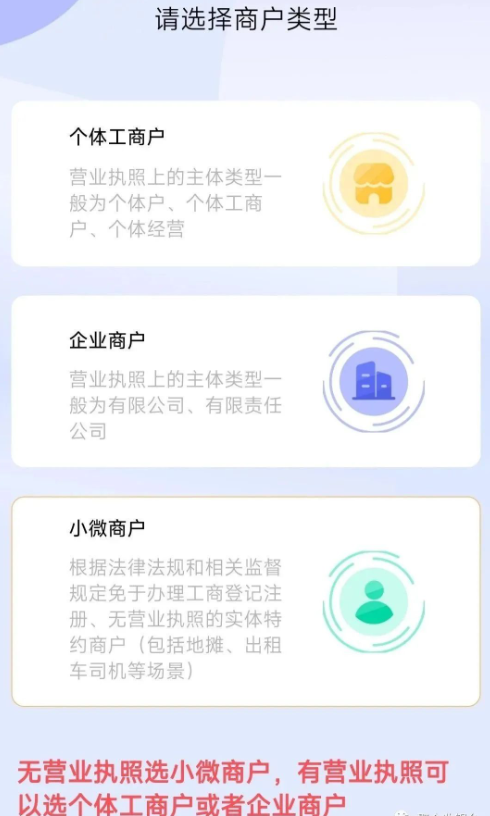Pick the 小微商户 merchant type card

(246, 602)
